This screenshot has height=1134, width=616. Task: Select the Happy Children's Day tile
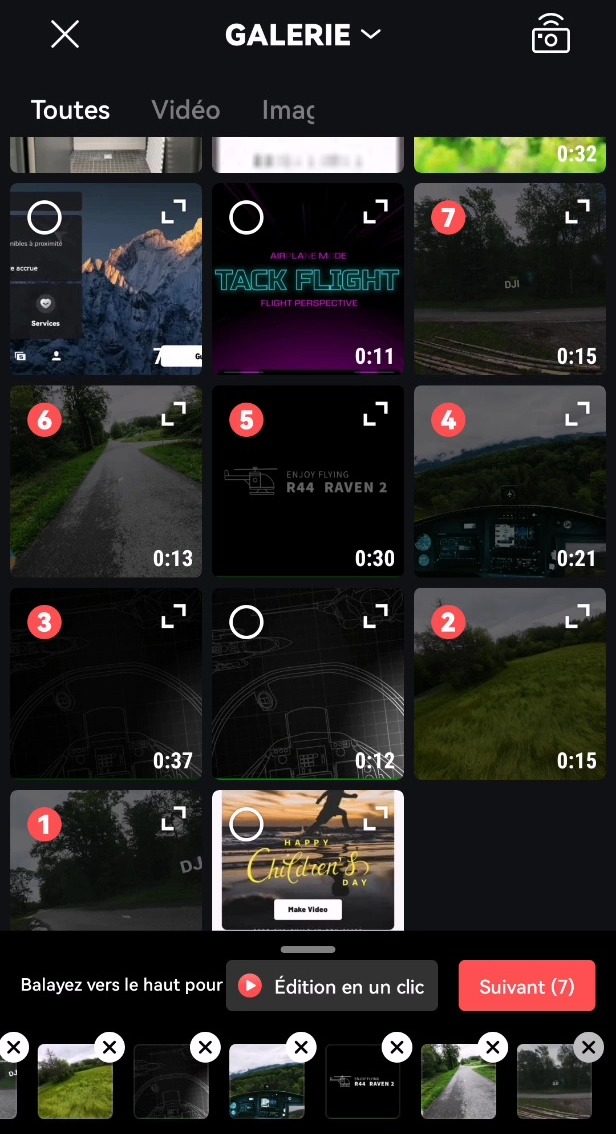[246, 824]
